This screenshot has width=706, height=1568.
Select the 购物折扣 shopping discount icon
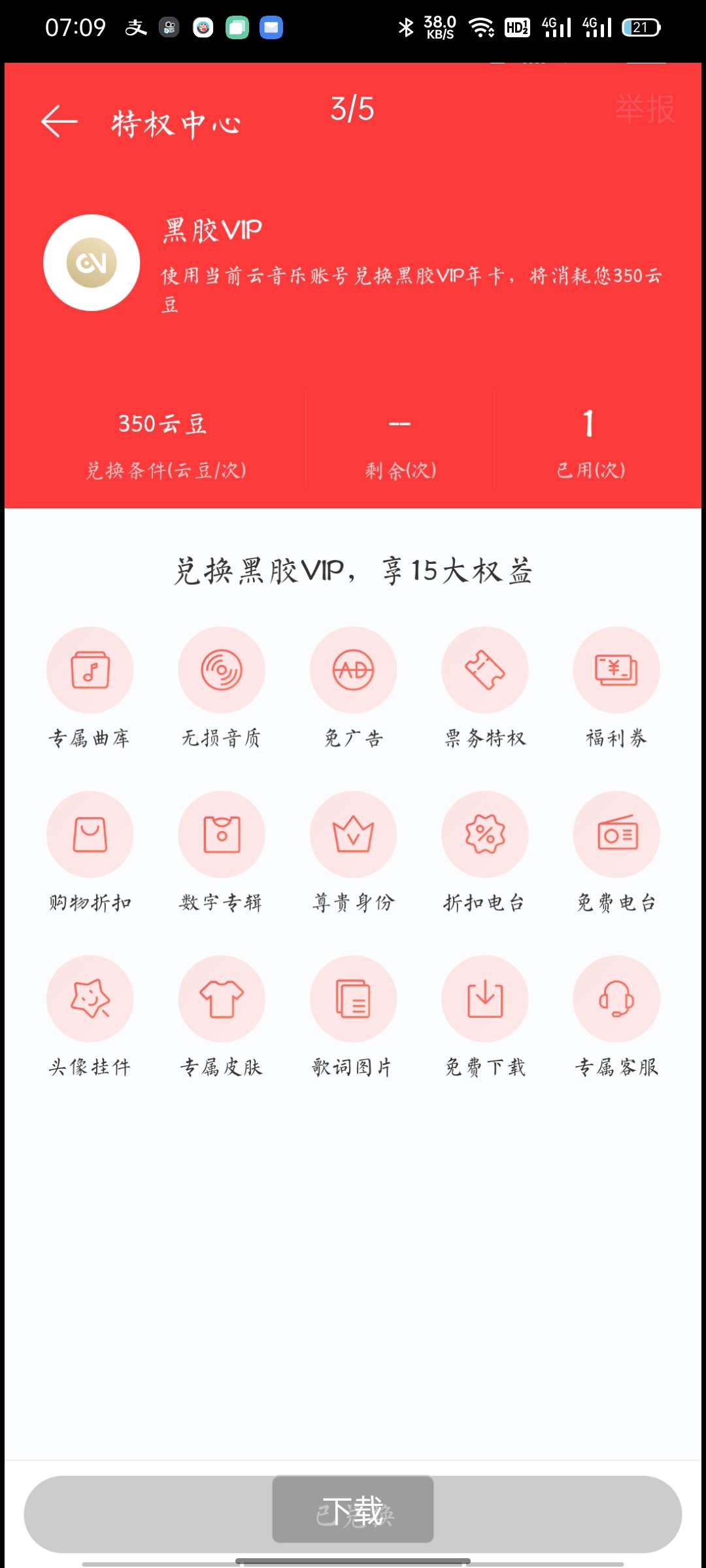(90, 834)
